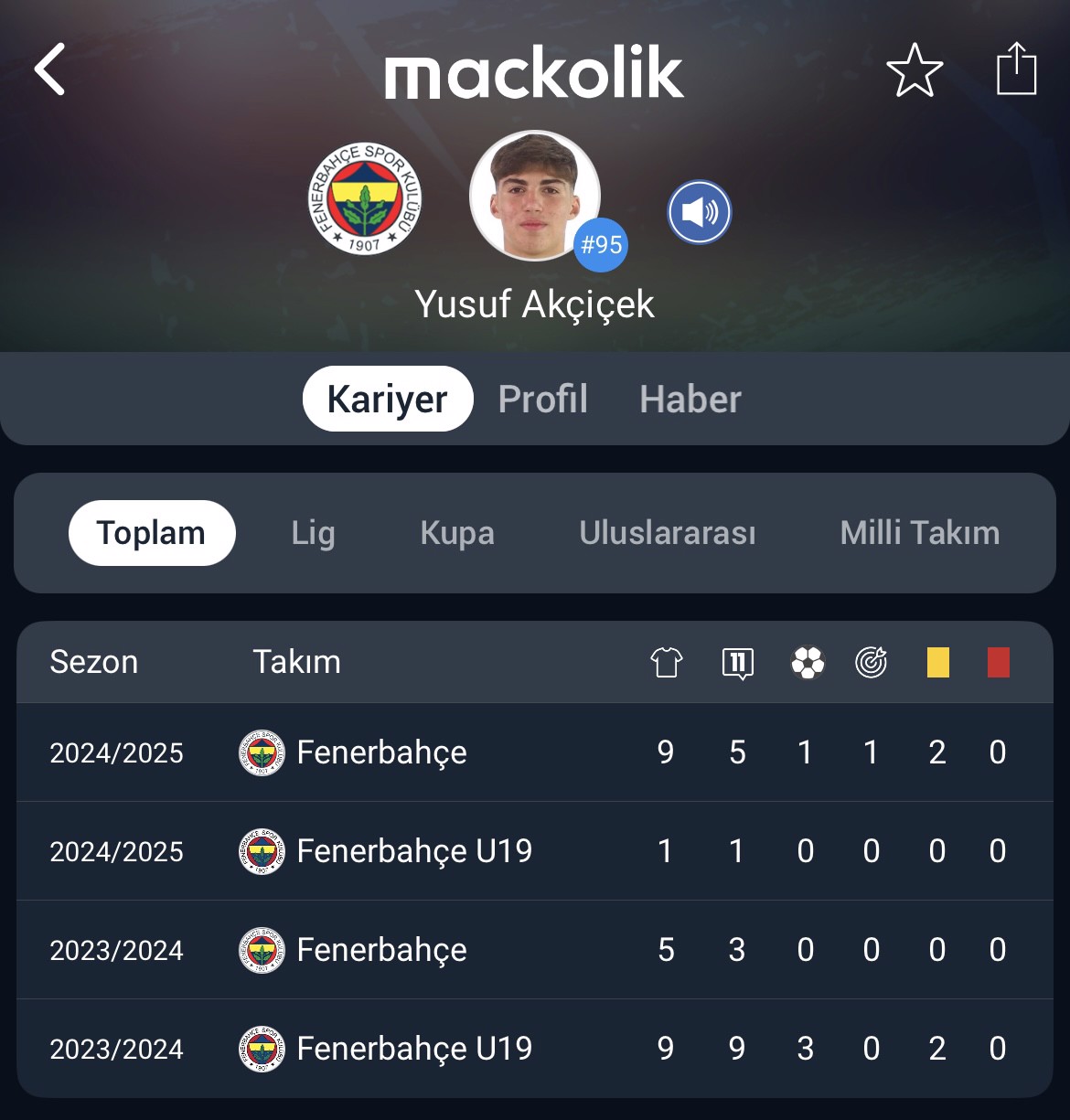Open the Fenerbahçe club badge
Screen dimensions: 1070x1120
pos(365,198)
